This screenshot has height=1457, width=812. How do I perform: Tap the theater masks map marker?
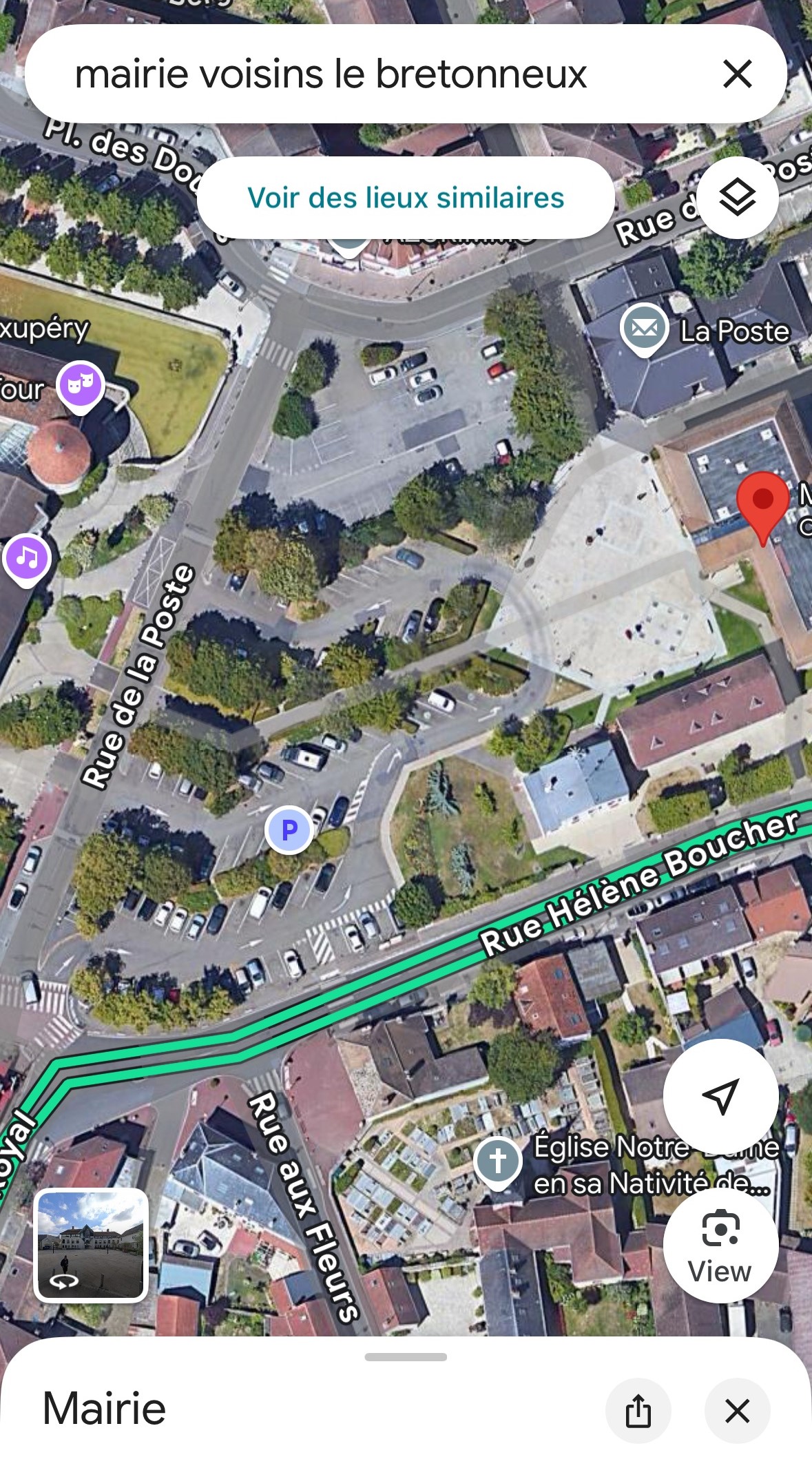pos(81,384)
